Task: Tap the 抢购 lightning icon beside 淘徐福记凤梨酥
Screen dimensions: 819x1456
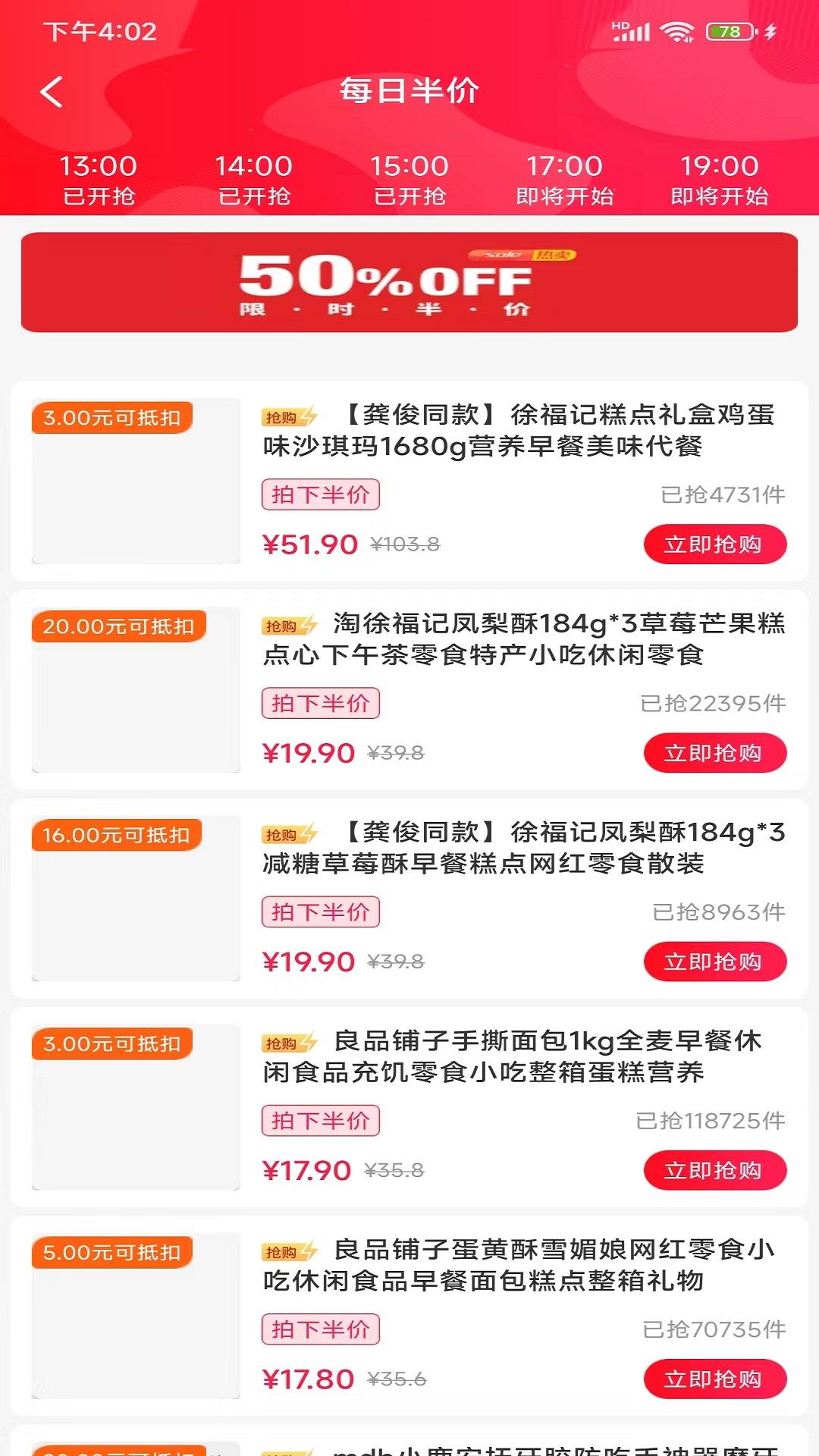Action: (288, 626)
